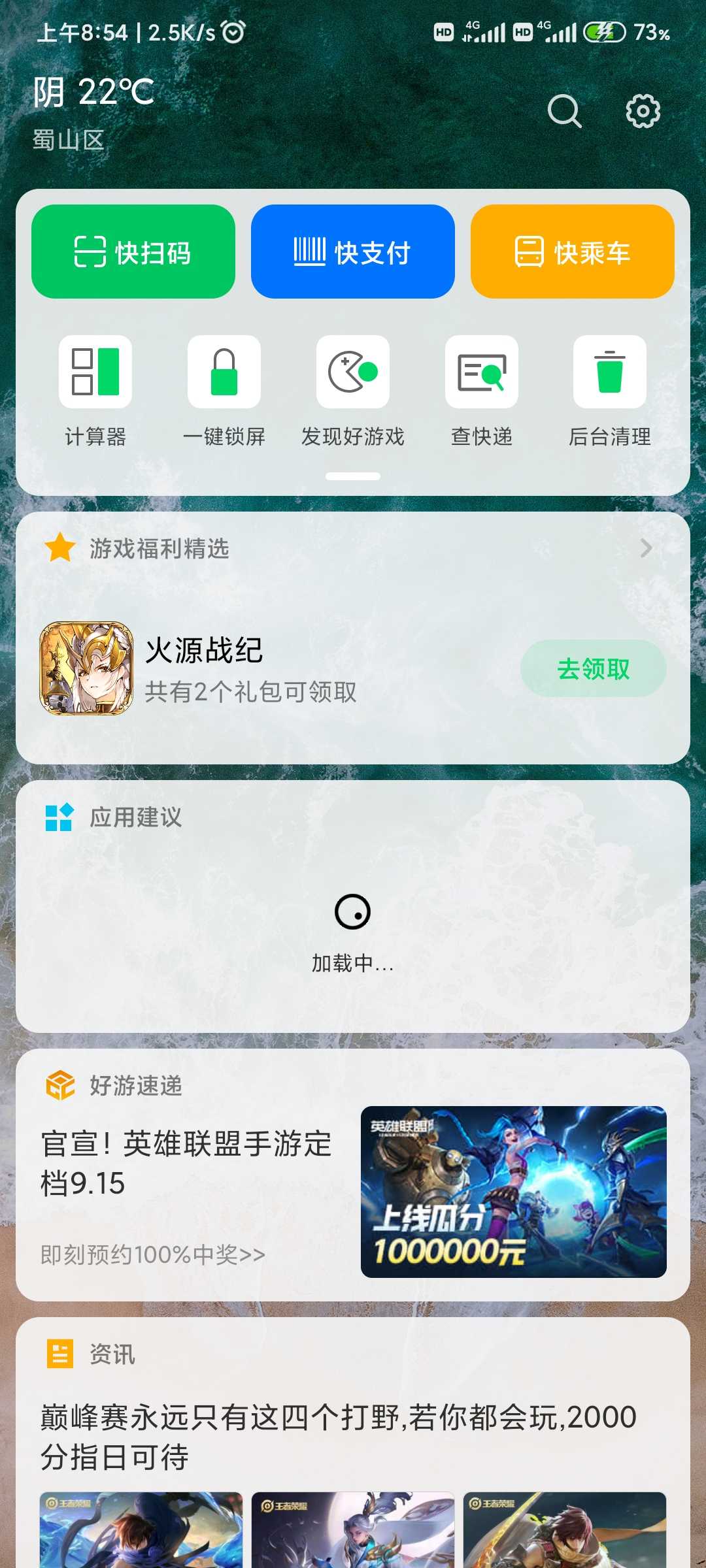Tap 去领取 for 火源战纪 gift packs

coord(593,668)
